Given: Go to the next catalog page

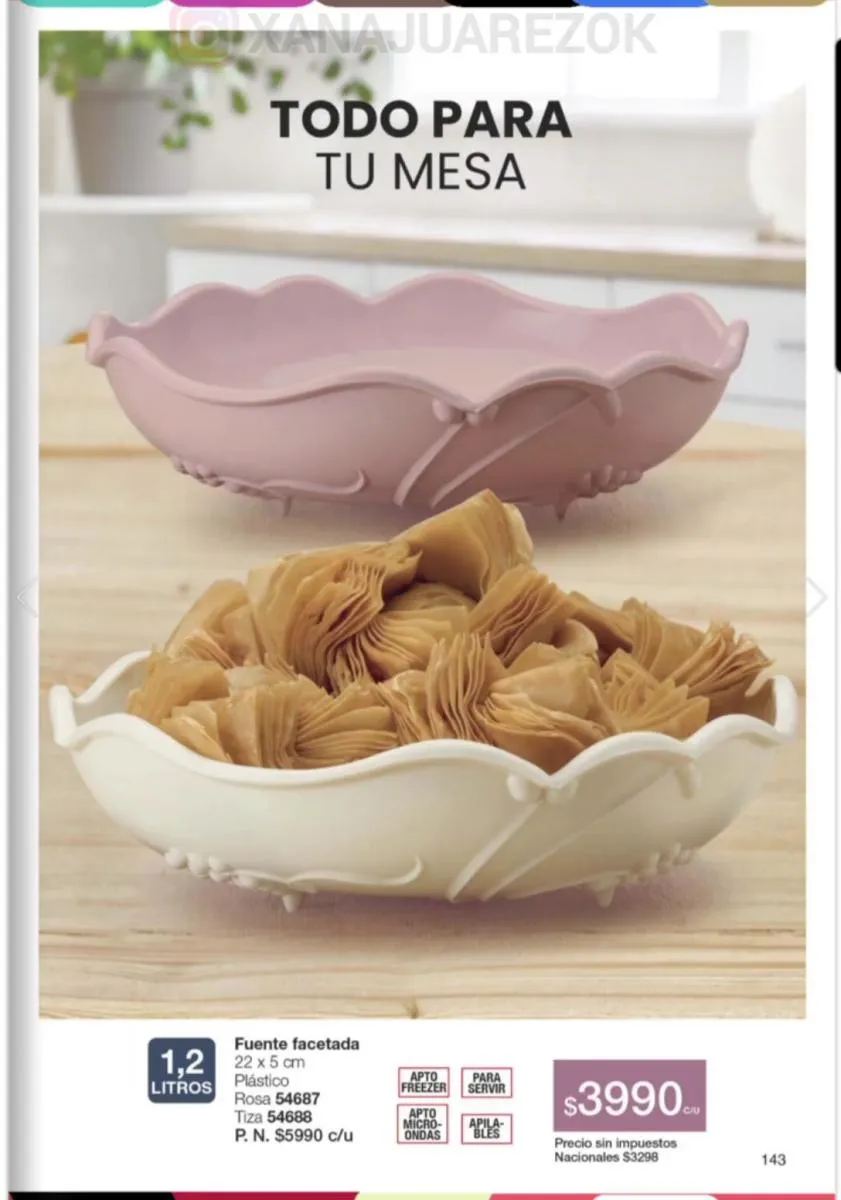Looking at the screenshot, I should 817,597.
